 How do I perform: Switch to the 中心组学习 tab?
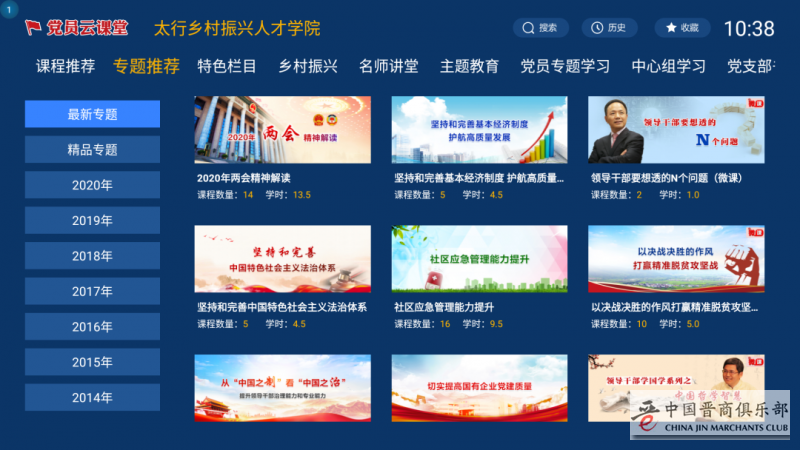pos(668,67)
